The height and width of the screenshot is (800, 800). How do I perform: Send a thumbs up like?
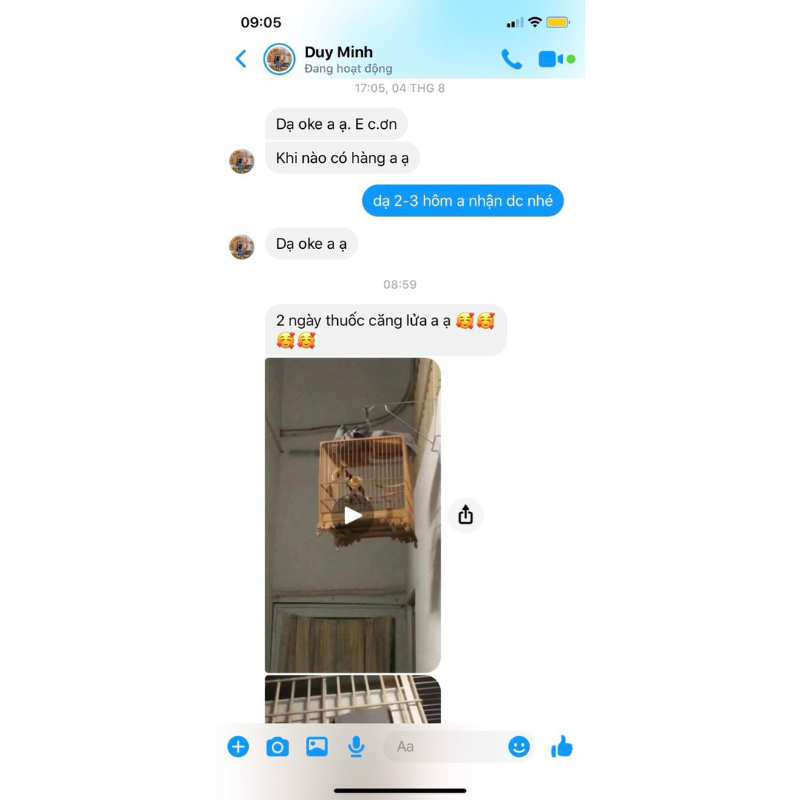561,746
